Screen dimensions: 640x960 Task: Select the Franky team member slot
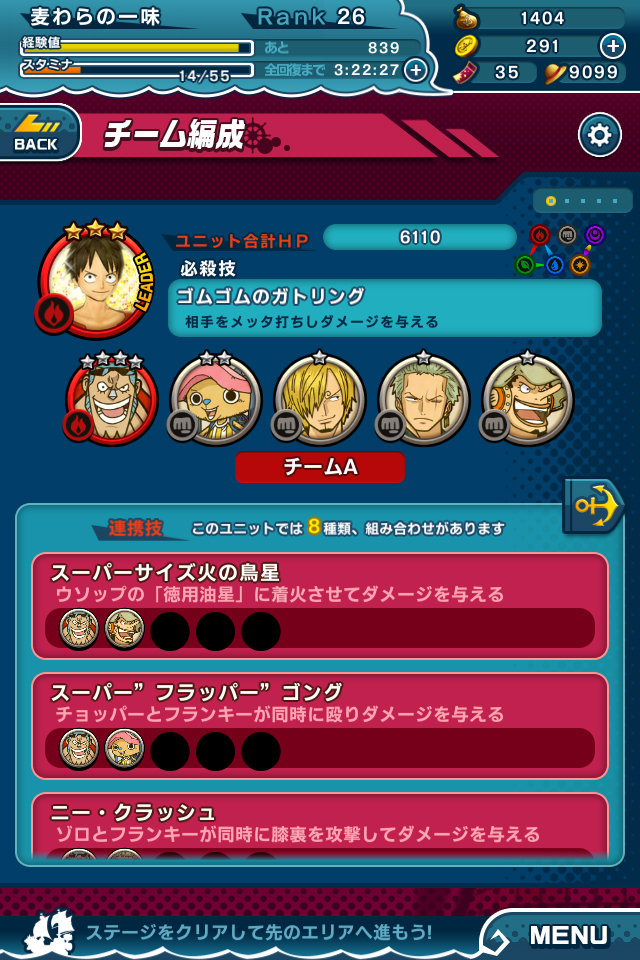pyautogui.click(x=111, y=399)
